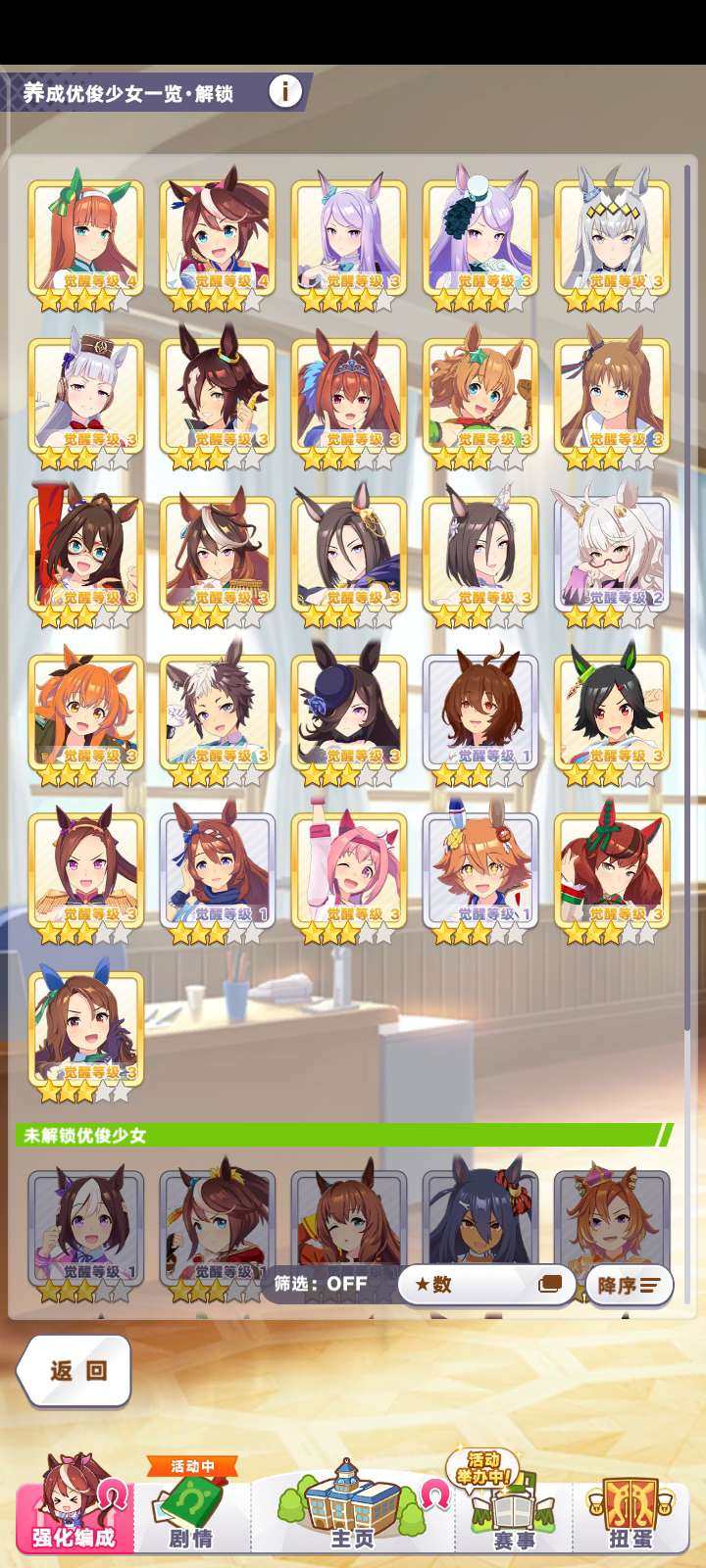Screen dimensions: 706x1568
Task: Switch sort order with 降序 button
Action: 629,1285
